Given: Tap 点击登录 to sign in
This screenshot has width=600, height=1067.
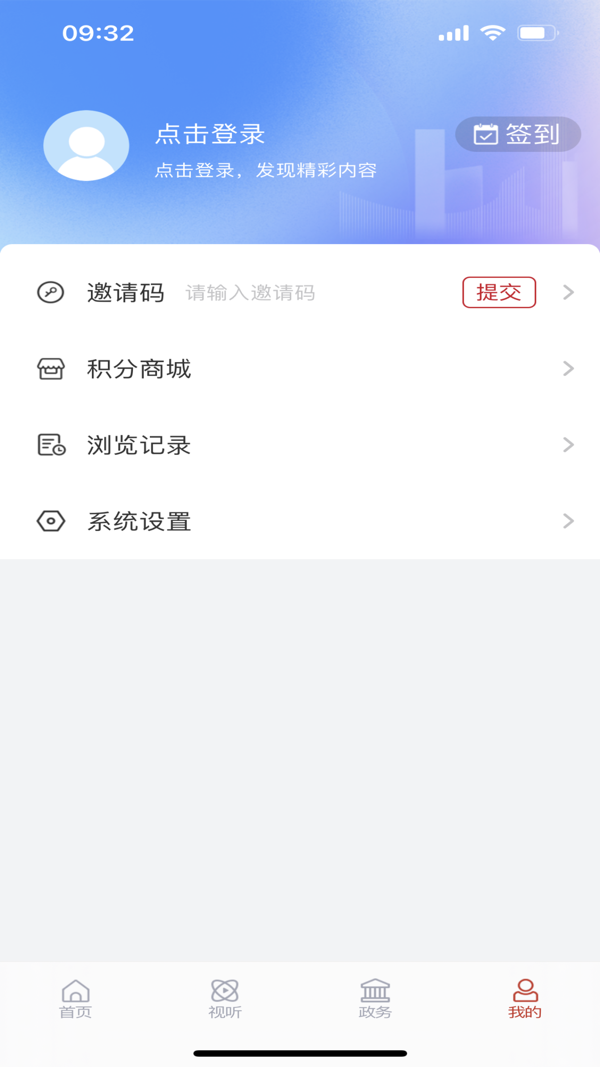Looking at the screenshot, I should click(210, 134).
